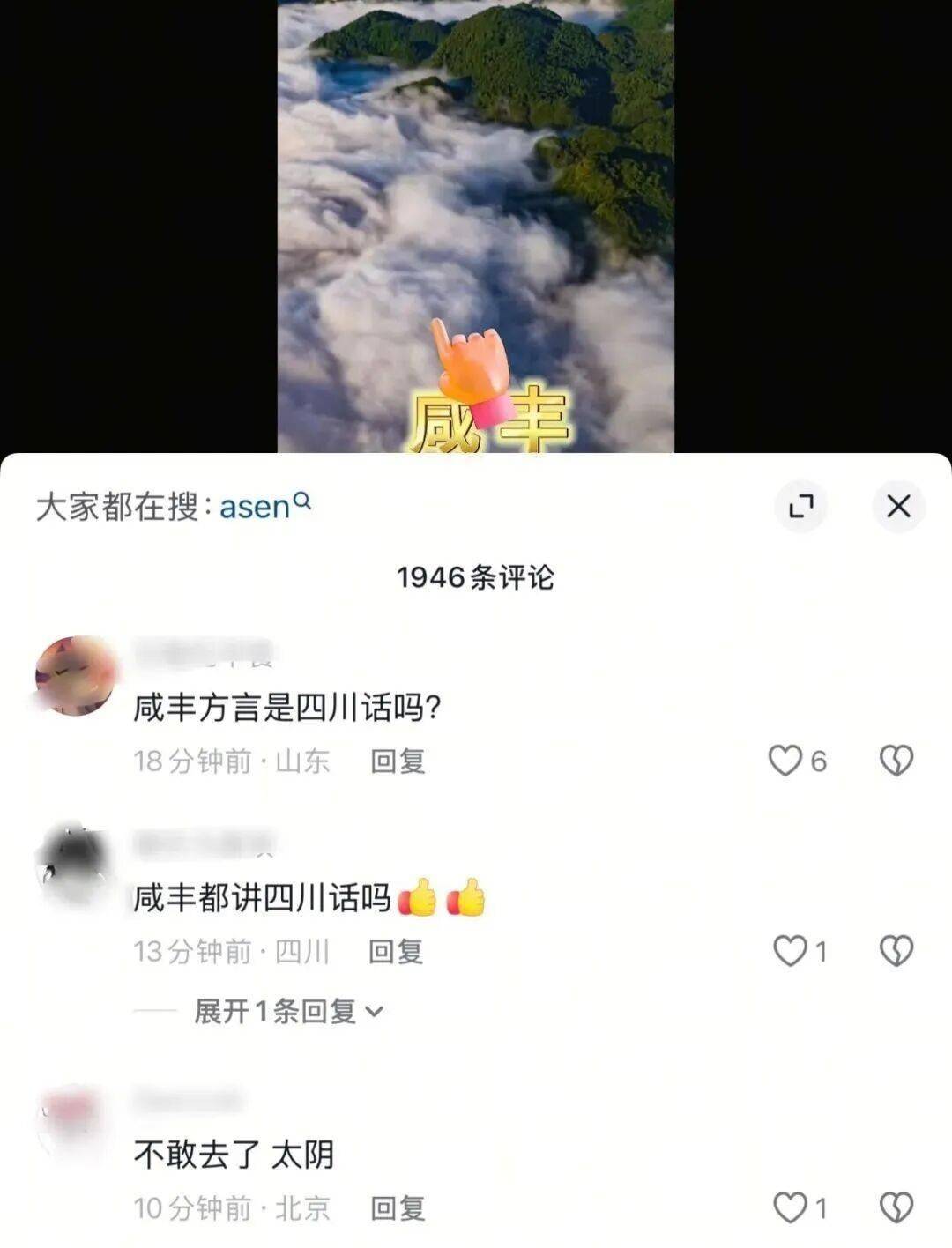Expand comments to full screen

coord(800,506)
